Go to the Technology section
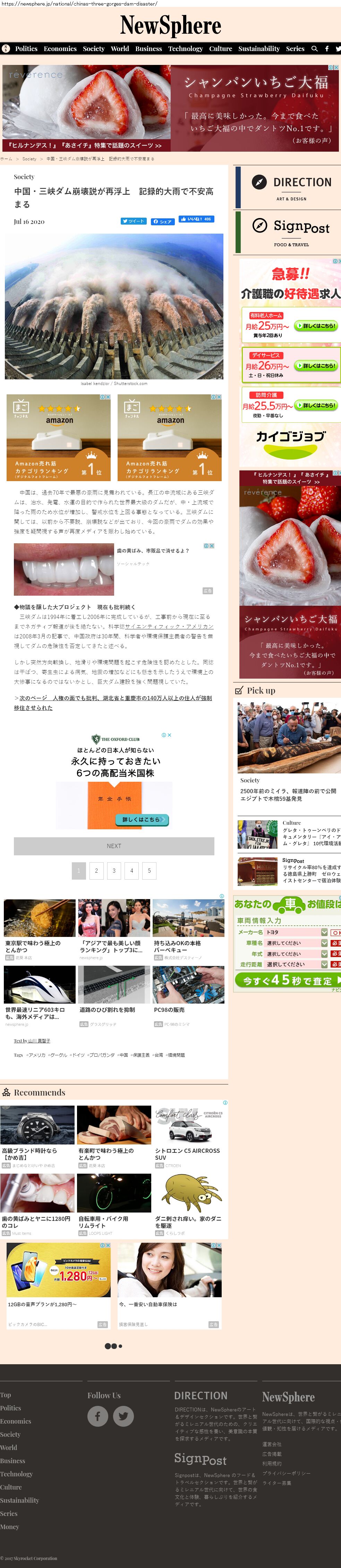 (185, 49)
